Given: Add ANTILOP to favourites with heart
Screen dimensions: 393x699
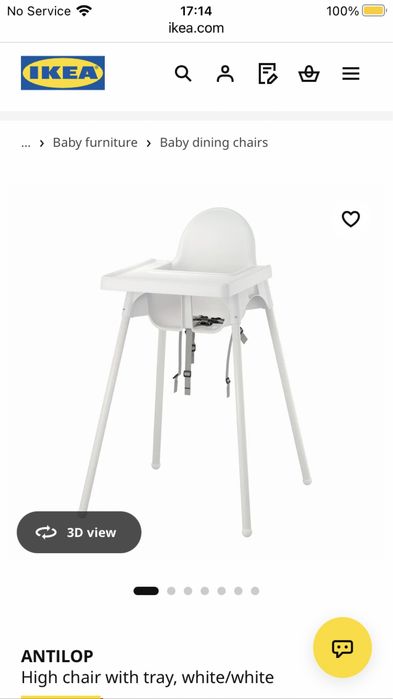Looking at the screenshot, I should (x=351, y=219).
